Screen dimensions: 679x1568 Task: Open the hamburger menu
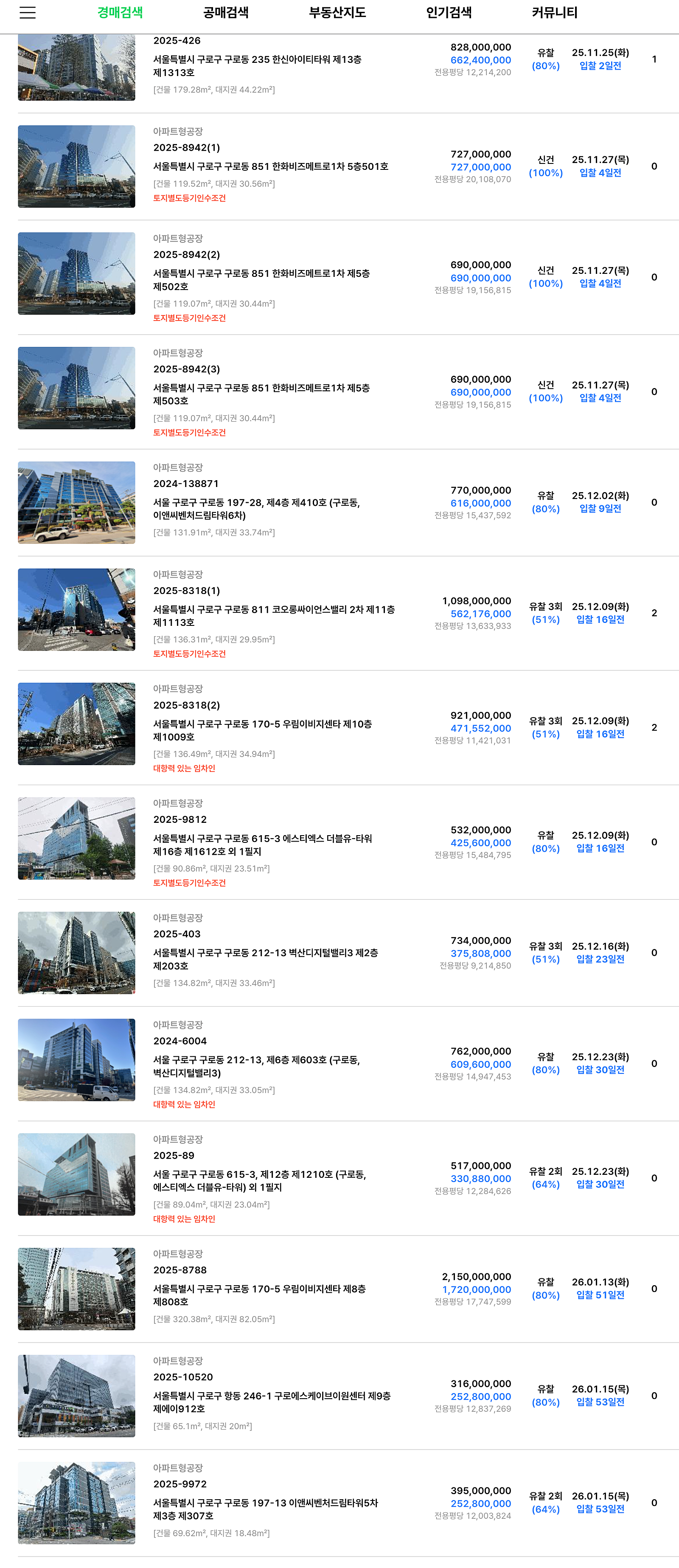point(28,13)
